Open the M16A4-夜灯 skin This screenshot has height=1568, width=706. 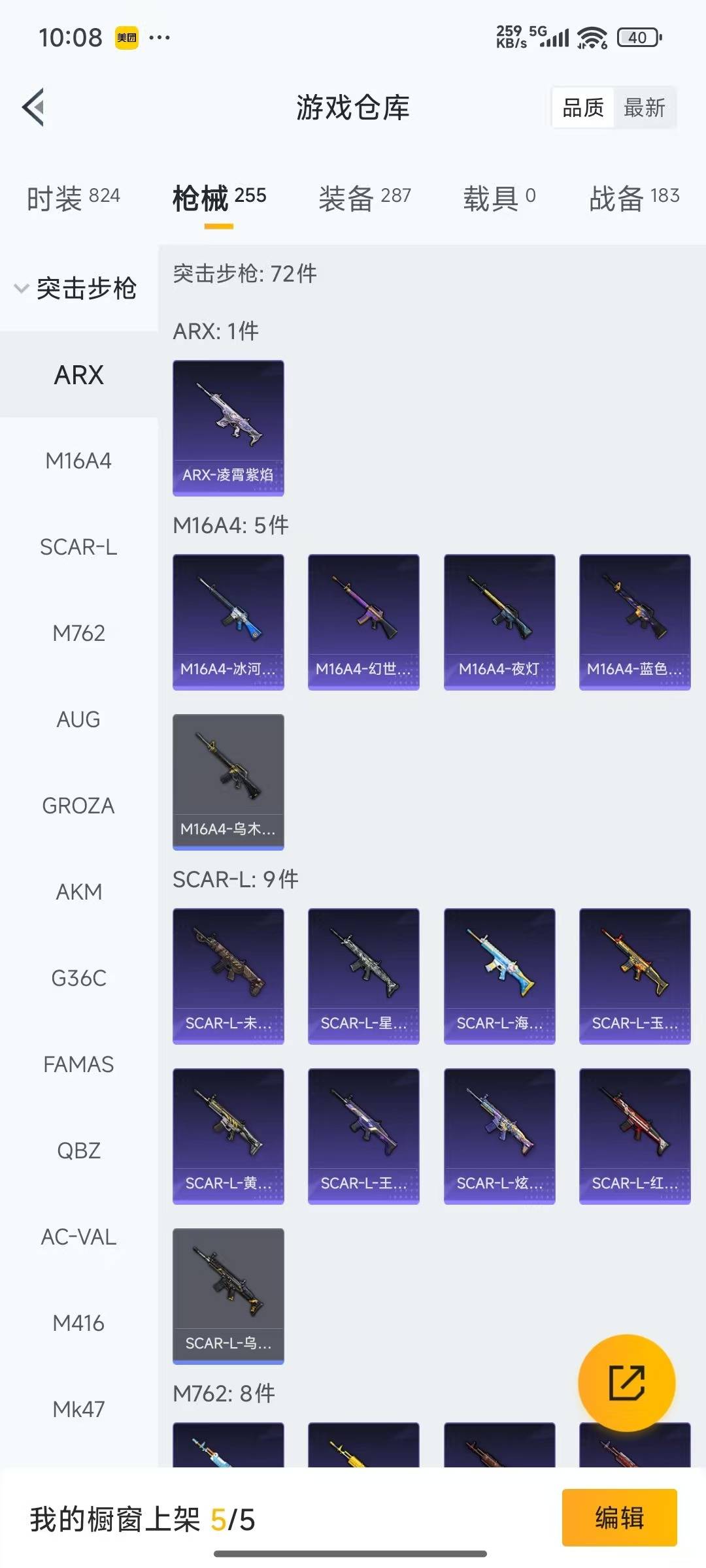point(499,622)
